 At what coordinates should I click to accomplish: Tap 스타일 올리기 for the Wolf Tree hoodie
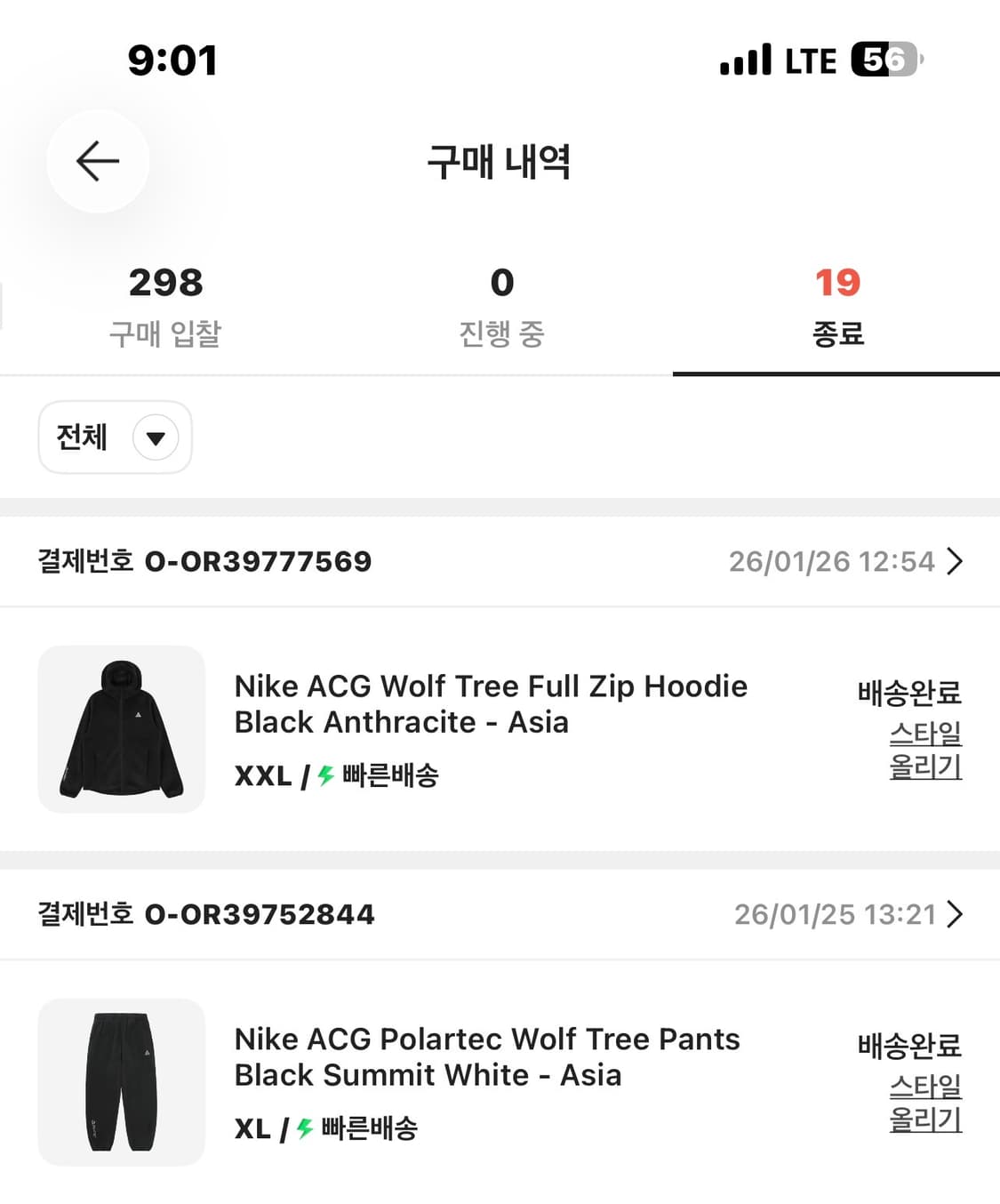925,750
